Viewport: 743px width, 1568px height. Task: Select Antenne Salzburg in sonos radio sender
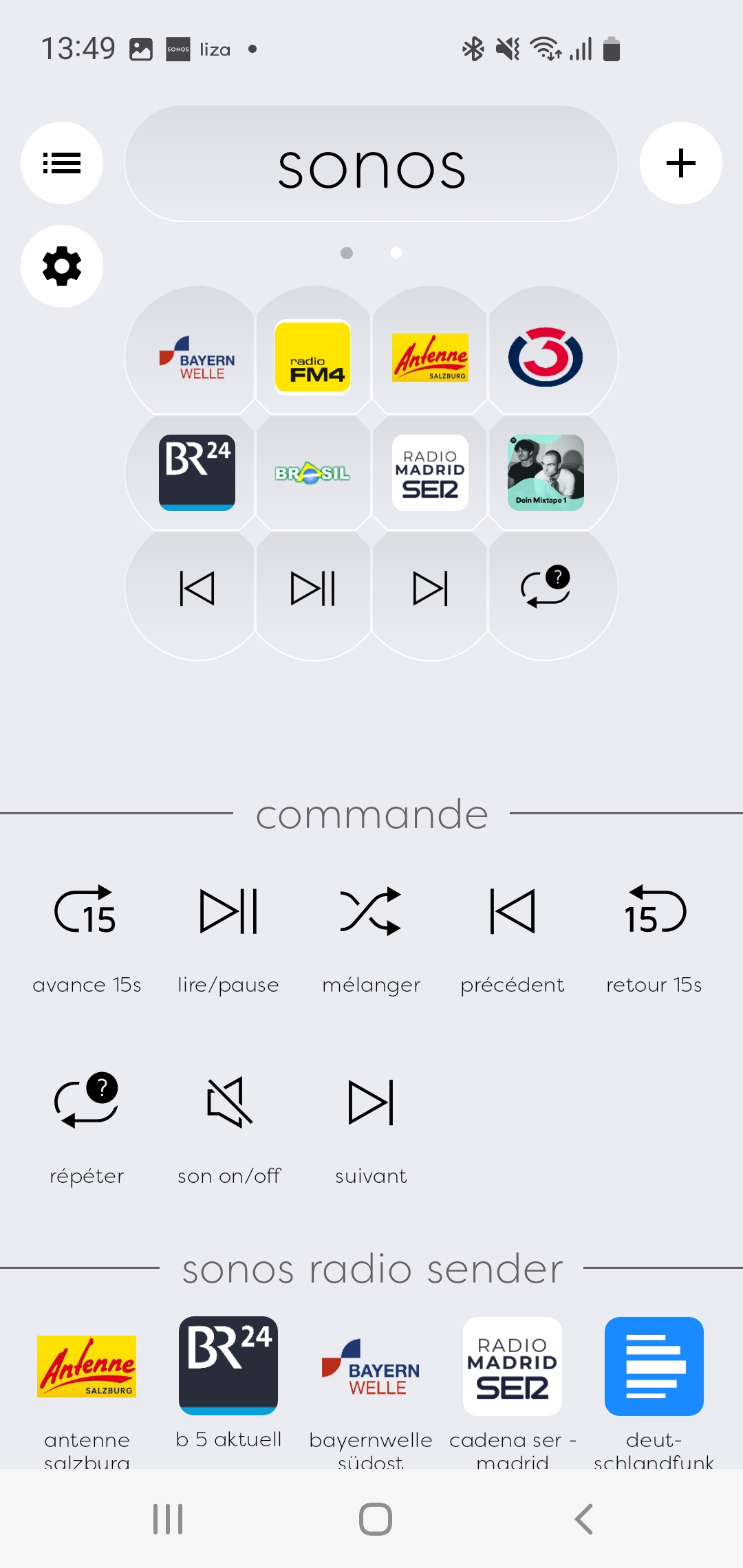[87, 1366]
